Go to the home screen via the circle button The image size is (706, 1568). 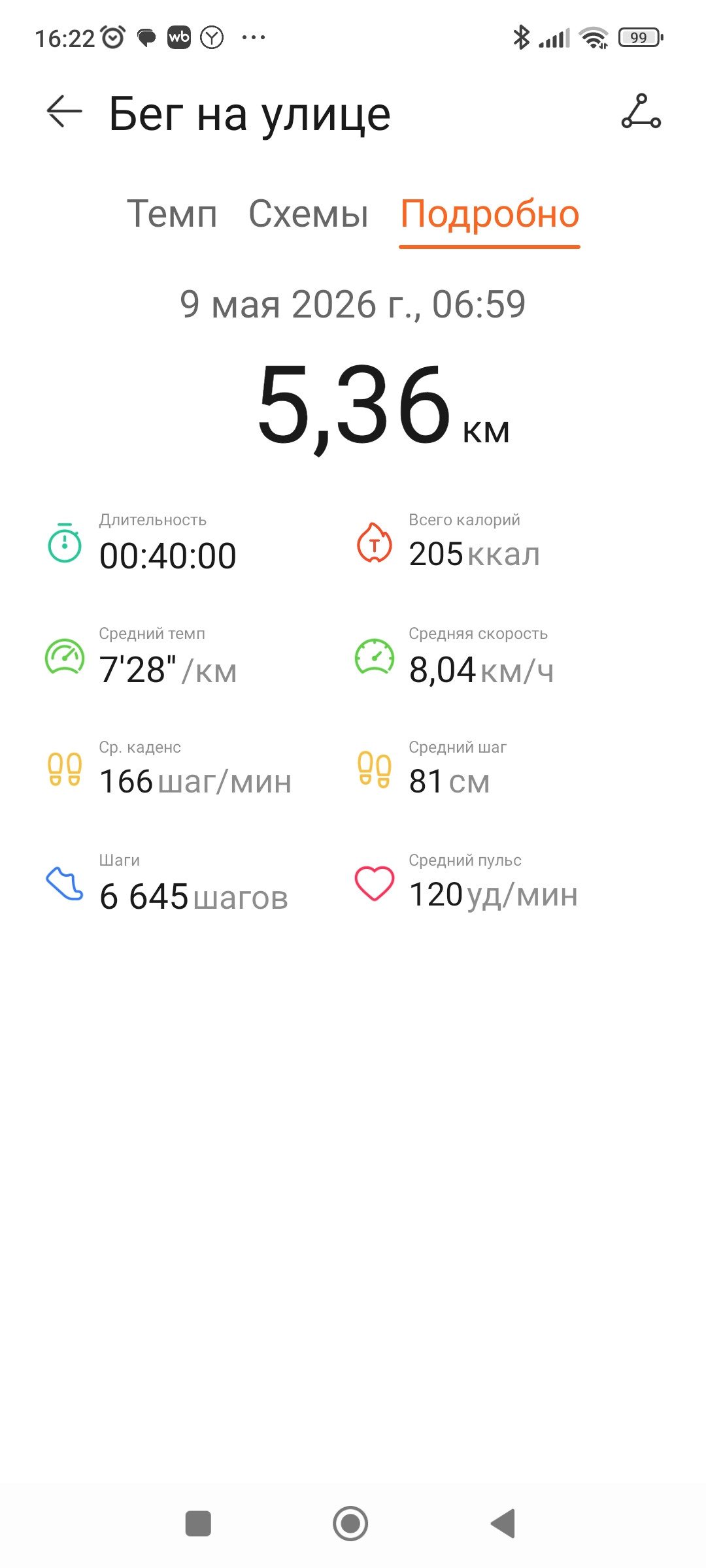(x=350, y=1524)
